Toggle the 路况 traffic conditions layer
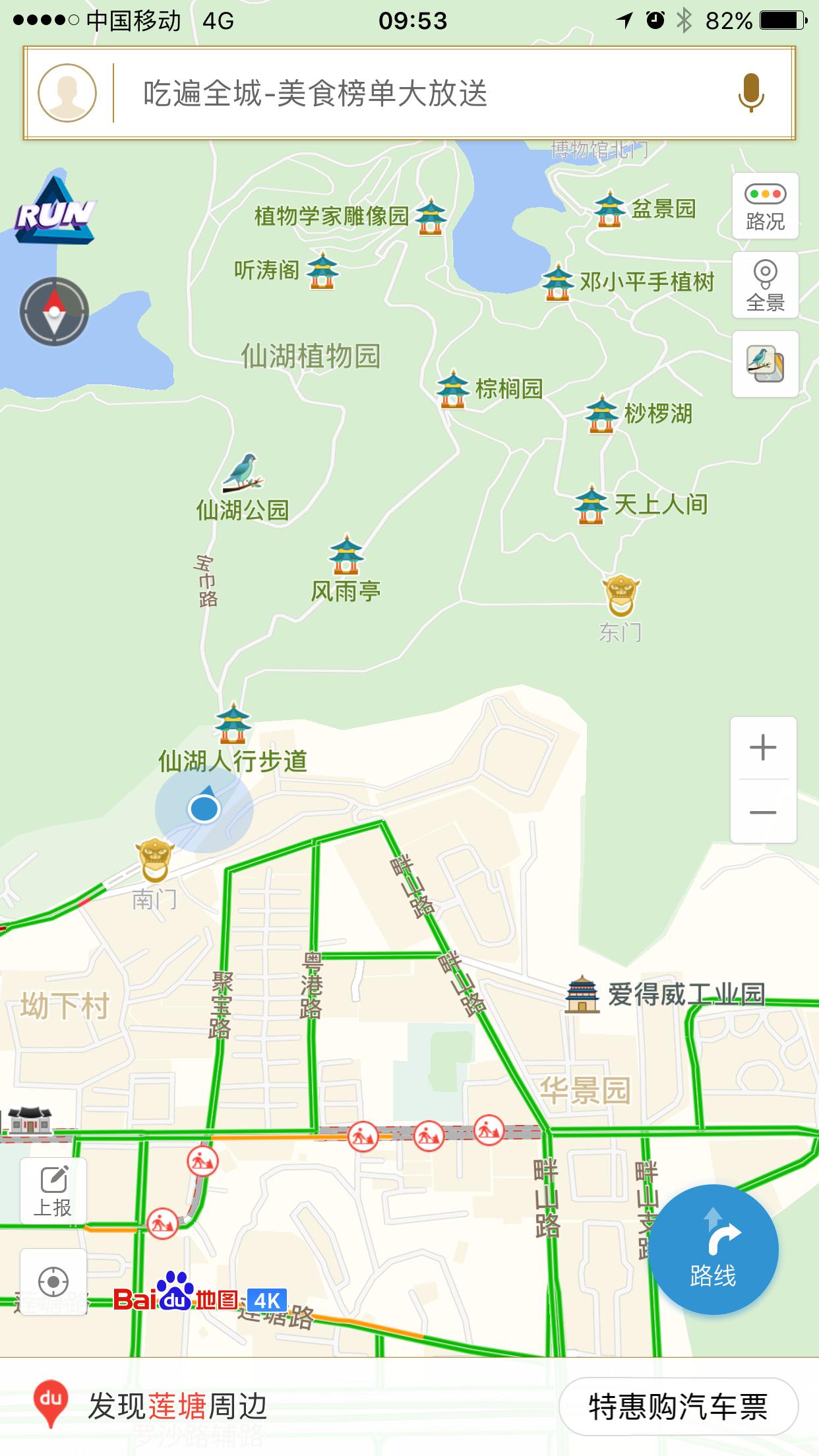 [x=765, y=208]
